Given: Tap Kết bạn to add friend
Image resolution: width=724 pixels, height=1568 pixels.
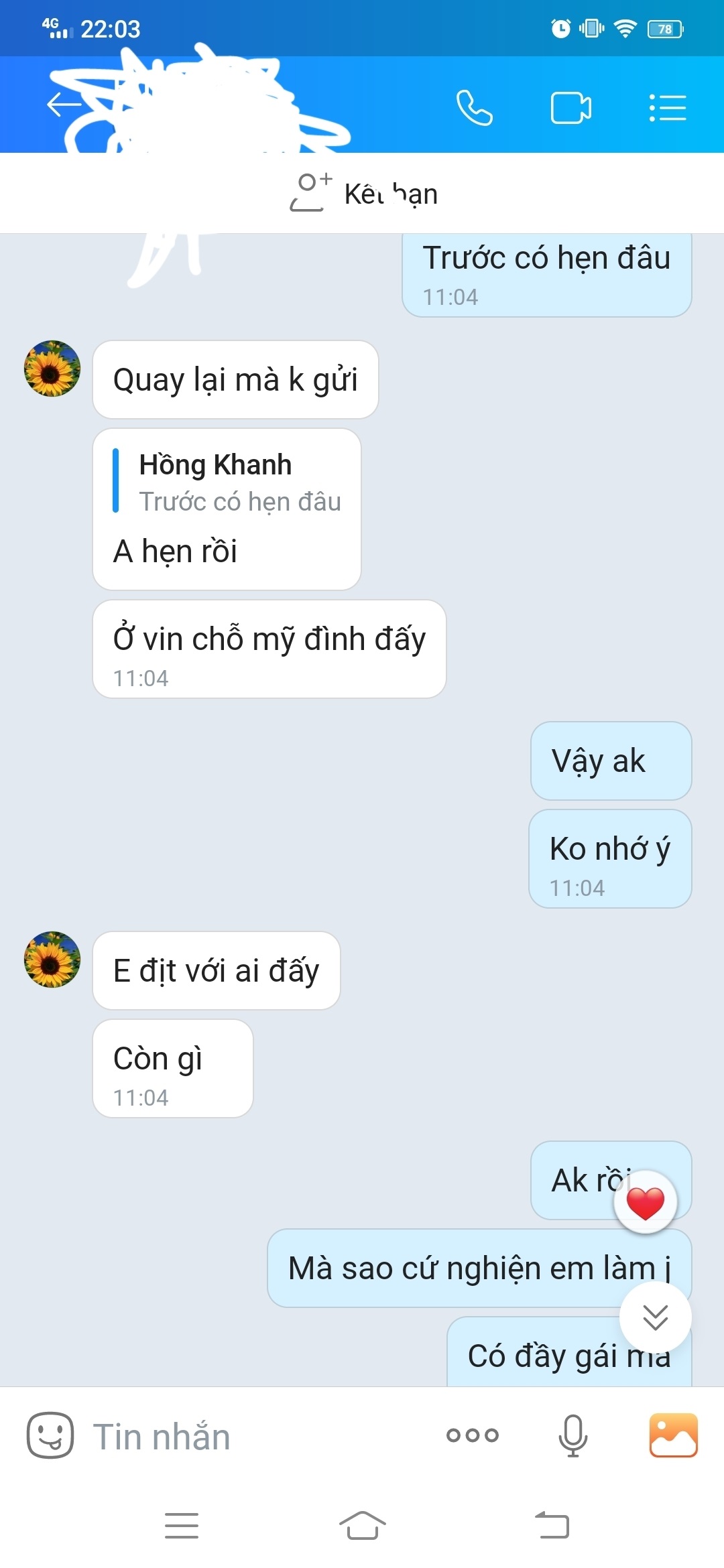Looking at the screenshot, I should tap(364, 194).
